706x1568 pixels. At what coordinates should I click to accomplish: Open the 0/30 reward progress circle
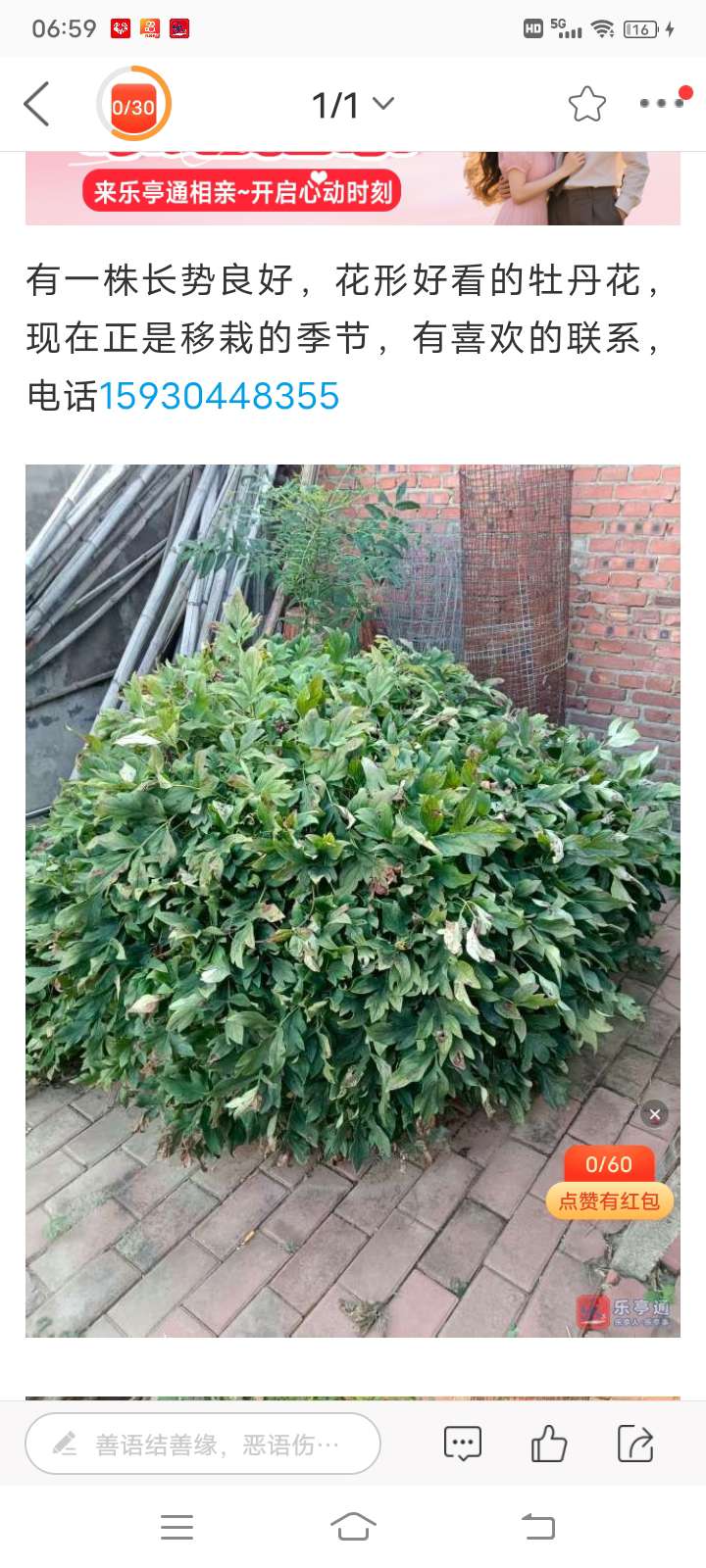click(133, 105)
